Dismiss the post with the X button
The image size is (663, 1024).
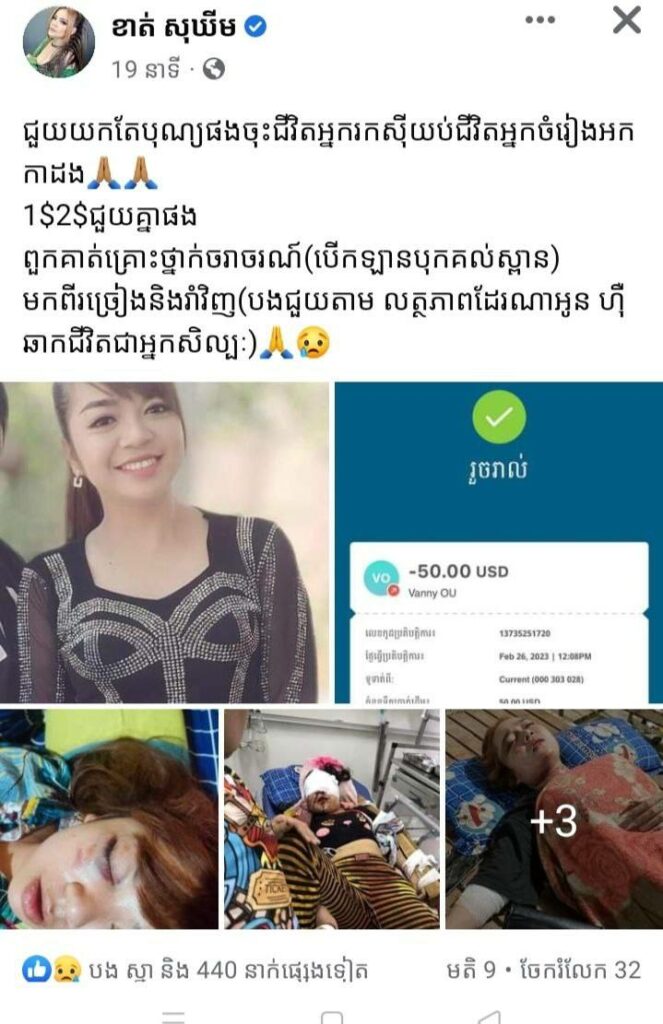pos(626,20)
